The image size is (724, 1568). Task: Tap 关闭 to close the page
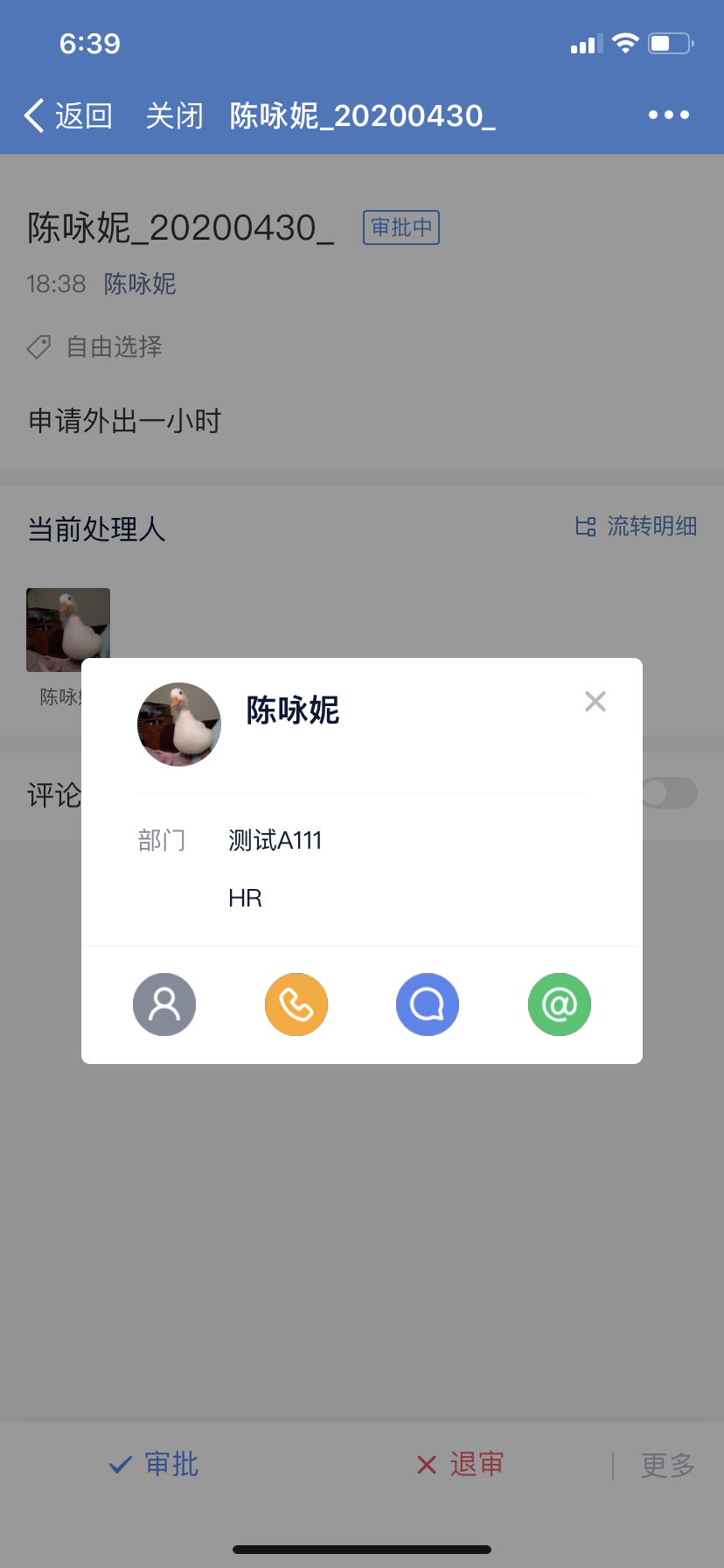tap(174, 115)
